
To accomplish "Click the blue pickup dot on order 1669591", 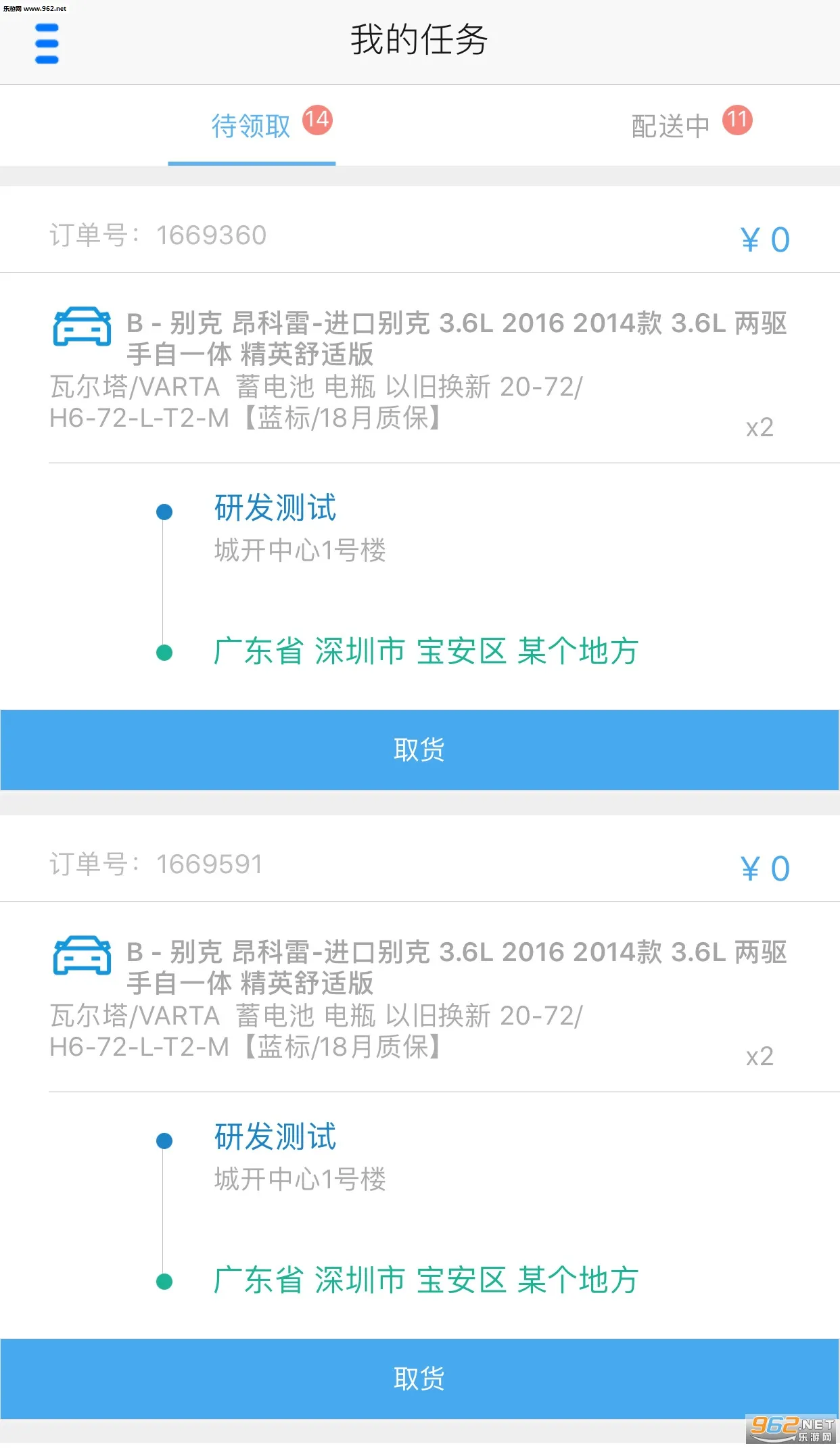I will tap(162, 1140).
